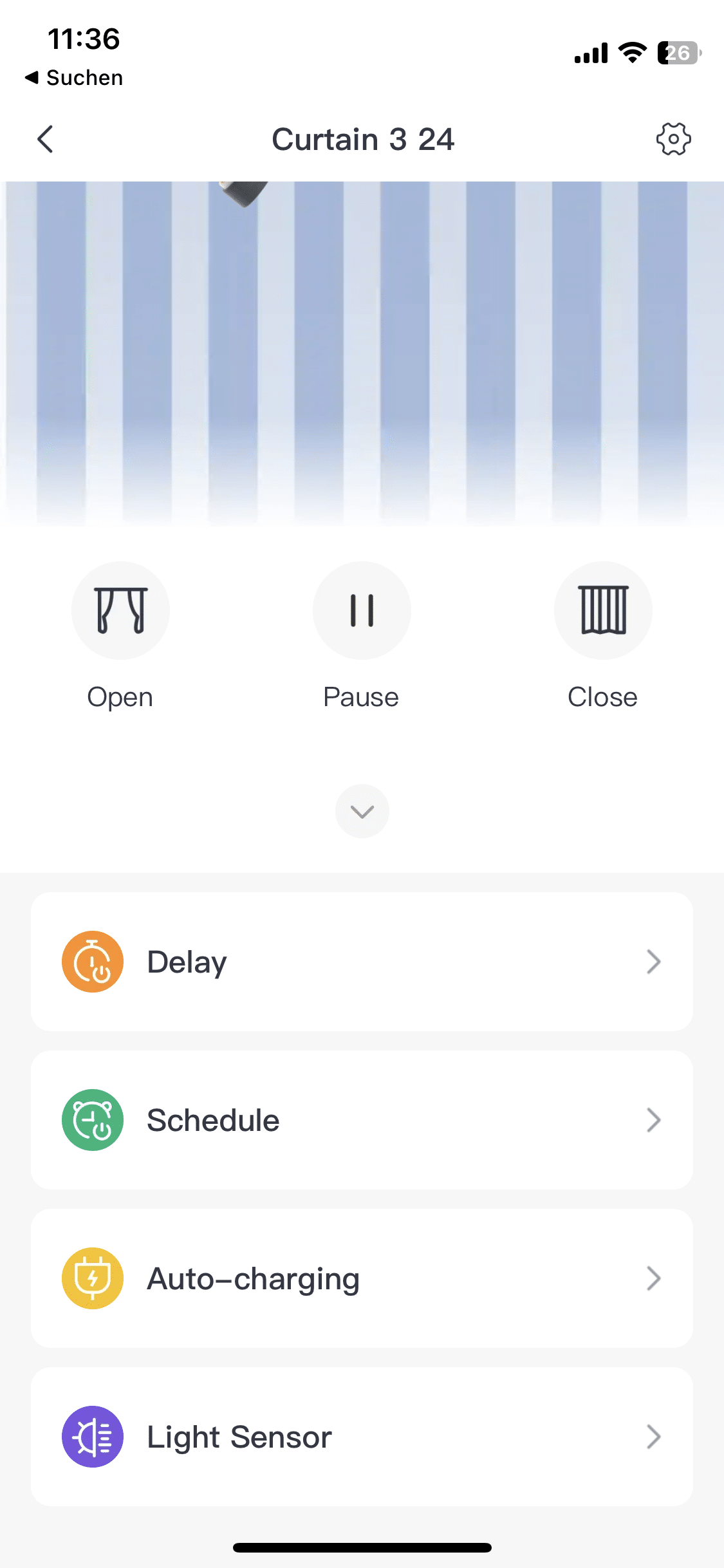Go back from Curtain 3 24
724x1568 pixels.
pyautogui.click(x=45, y=139)
